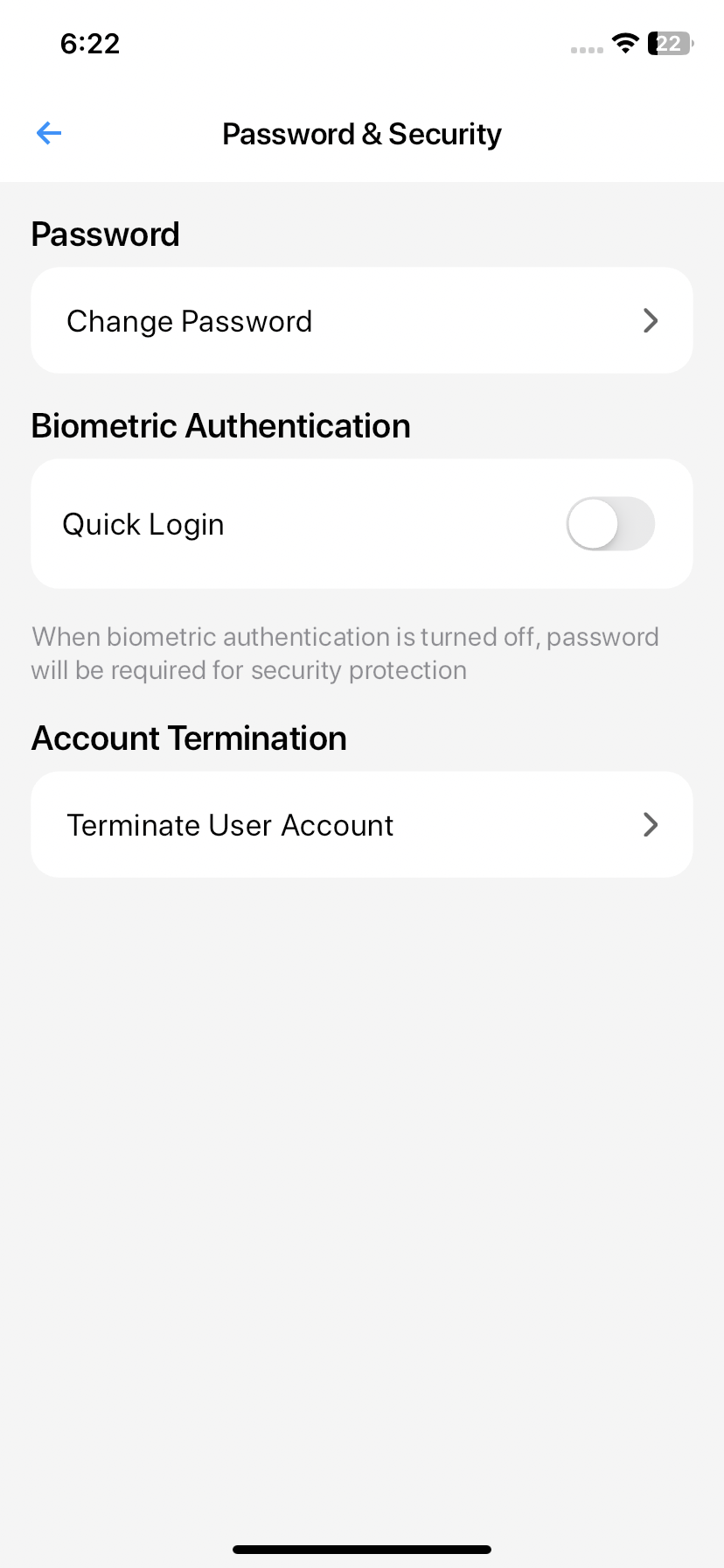Image resolution: width=724 pixels, height=1568 pixels.
Task: Open the Terminate User Account details
Action: pos(361,824)
